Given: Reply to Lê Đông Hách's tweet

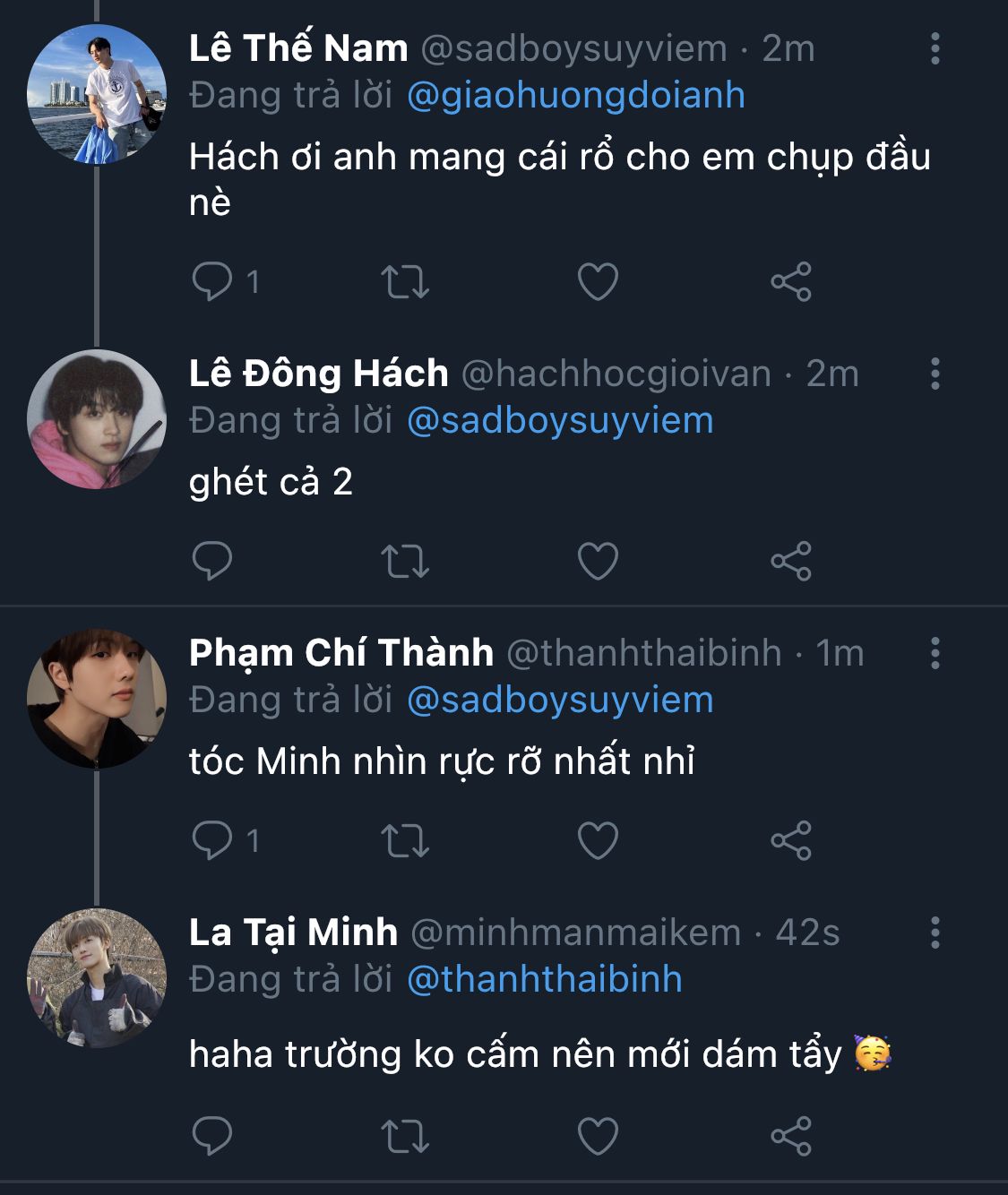Looking at the screenshot, I should pos(212,561).
